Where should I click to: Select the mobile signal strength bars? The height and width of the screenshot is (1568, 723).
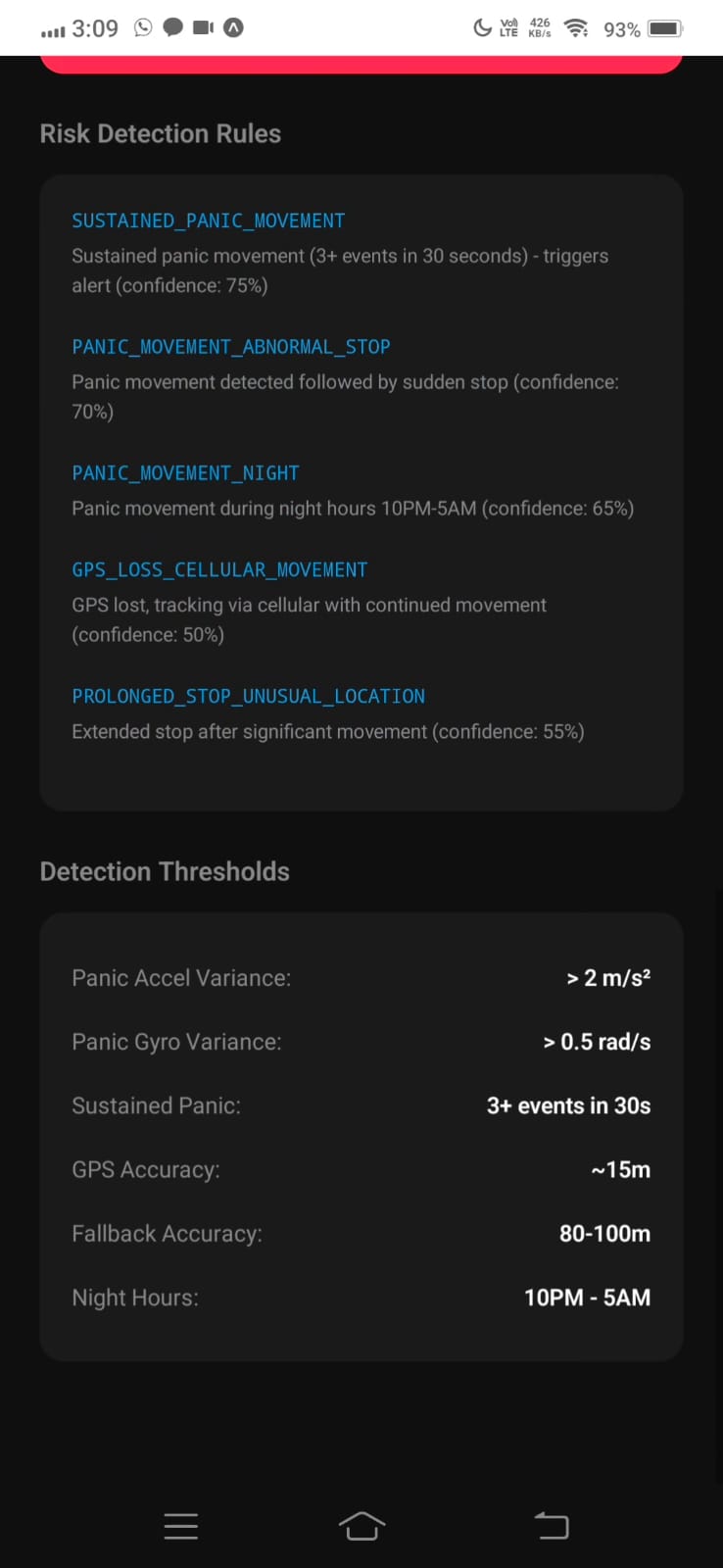coord(54,27)
